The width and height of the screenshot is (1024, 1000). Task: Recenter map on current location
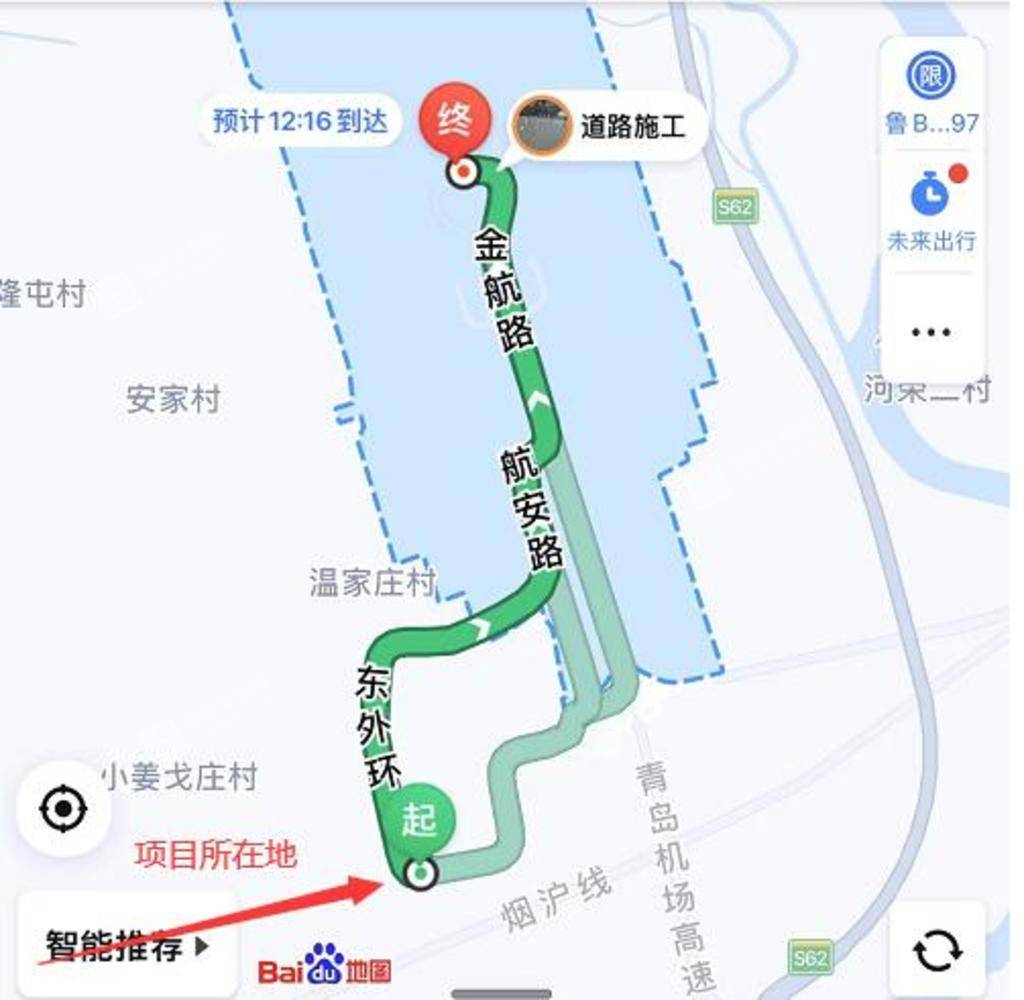tap(62, 808)
